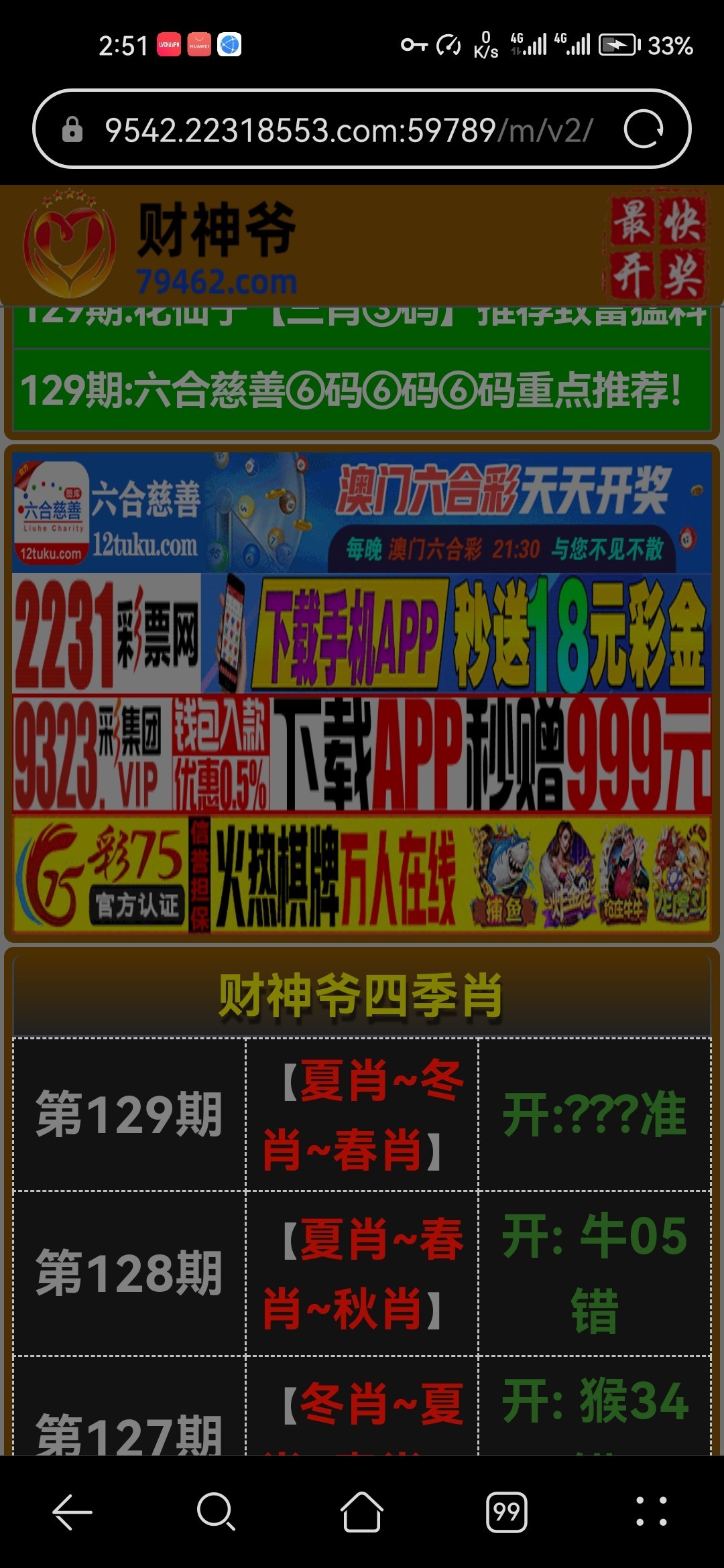Screen dimensions: 724x1568
Task: Open the 2231彩票网 app download banner
Action: pyautogui.click(x=362, y=634)
